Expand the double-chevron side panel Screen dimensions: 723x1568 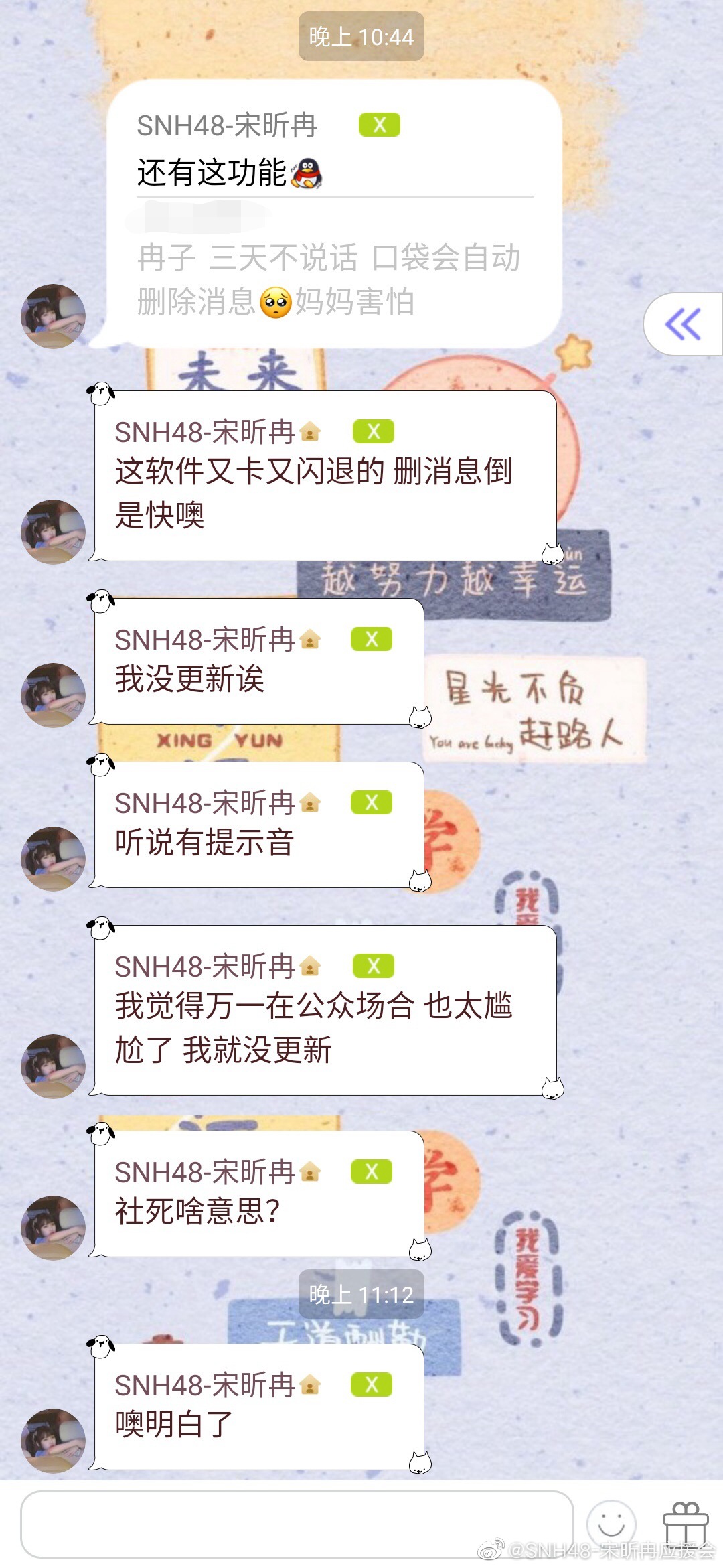683,325
